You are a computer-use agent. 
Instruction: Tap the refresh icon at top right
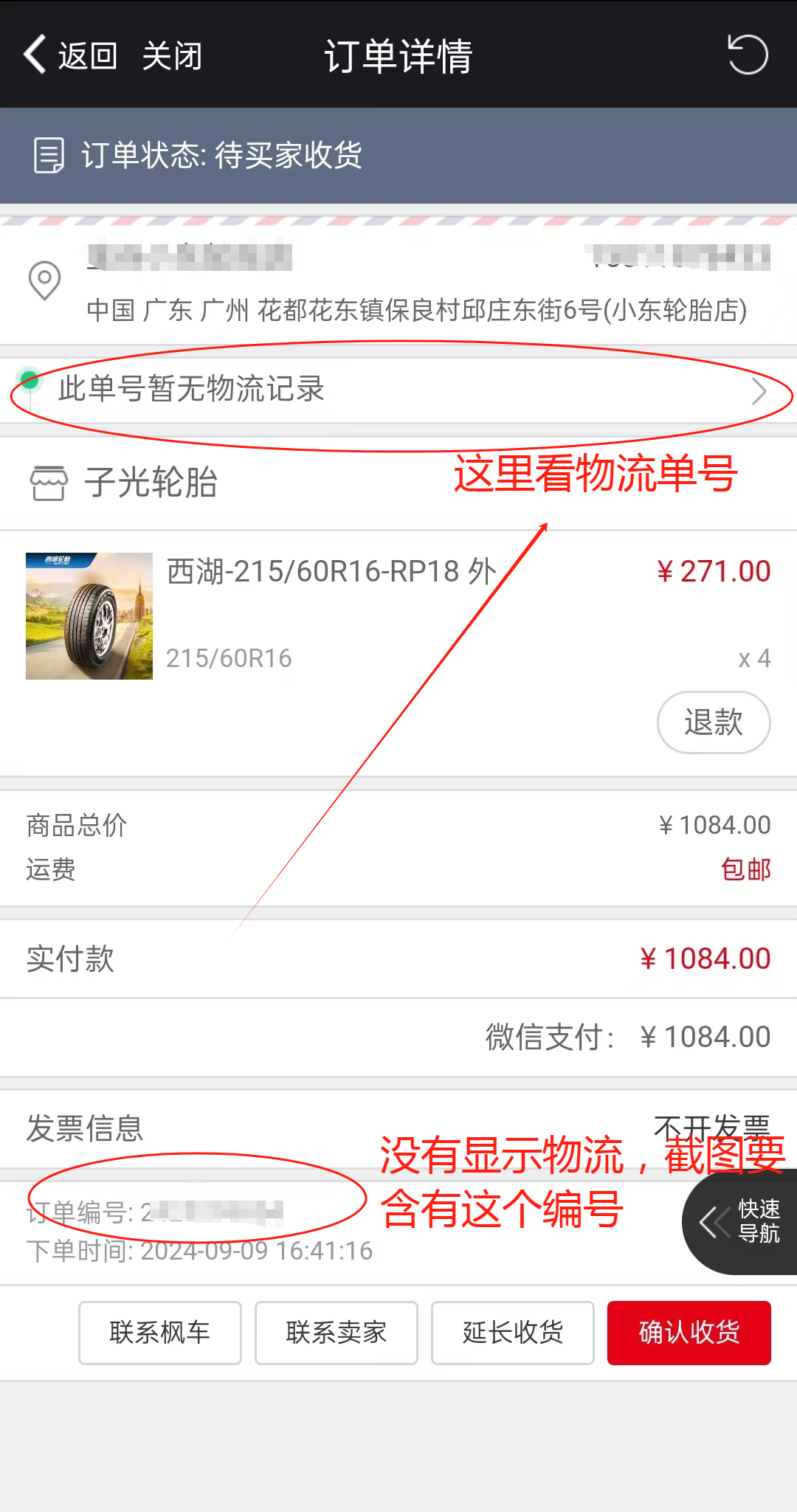(747, 54)
